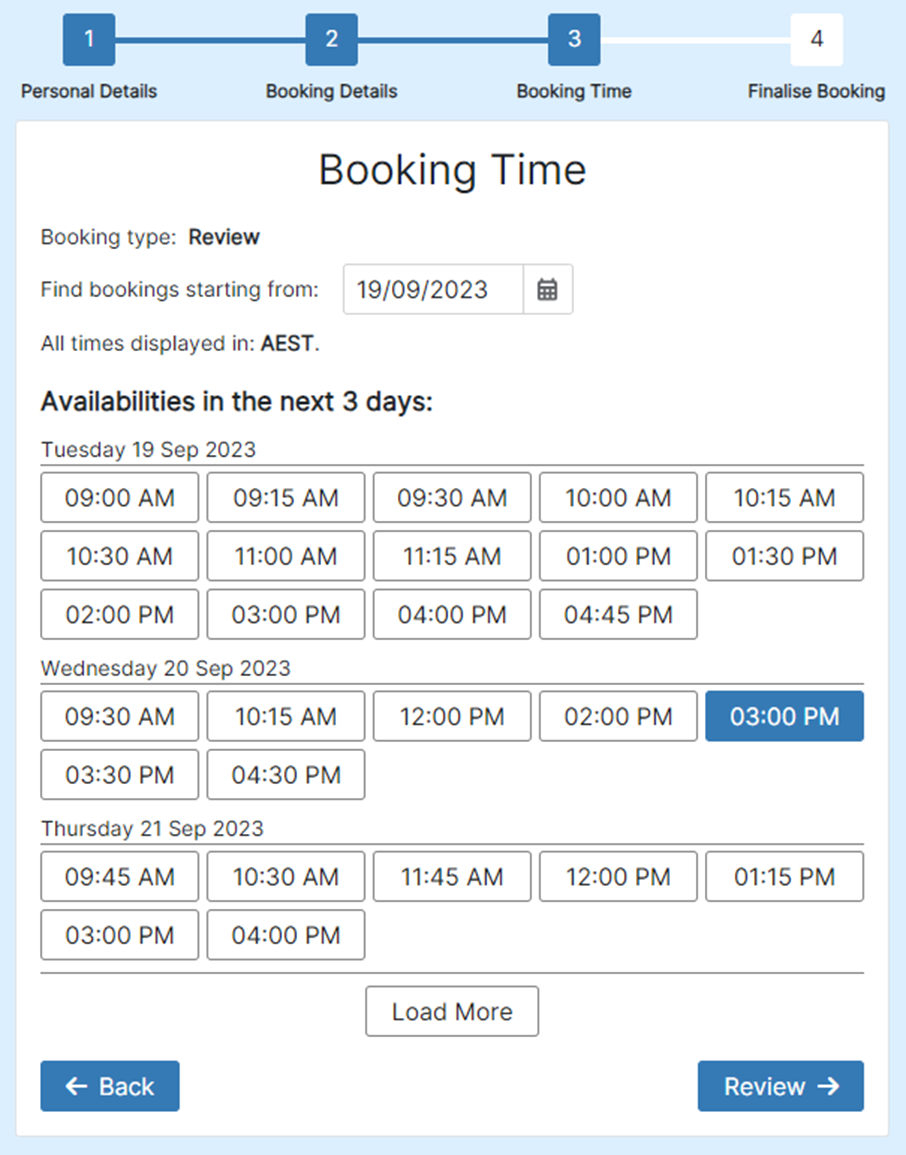Pick 01:30 PM on Tuesday 19 Sep
This screenshot has height=1155, width=906.
(x=784, y=556)
